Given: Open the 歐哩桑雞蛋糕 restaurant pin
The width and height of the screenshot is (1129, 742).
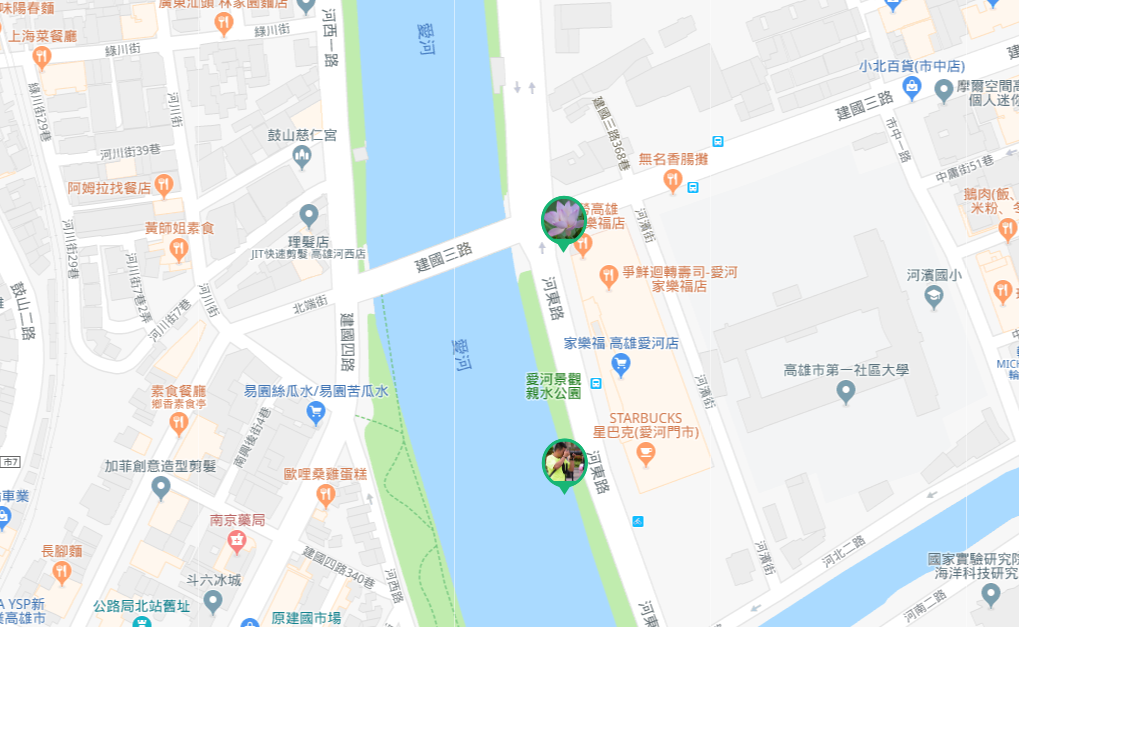Looking at the screenshot, I should pyautogui.click(x=325, y=494).
